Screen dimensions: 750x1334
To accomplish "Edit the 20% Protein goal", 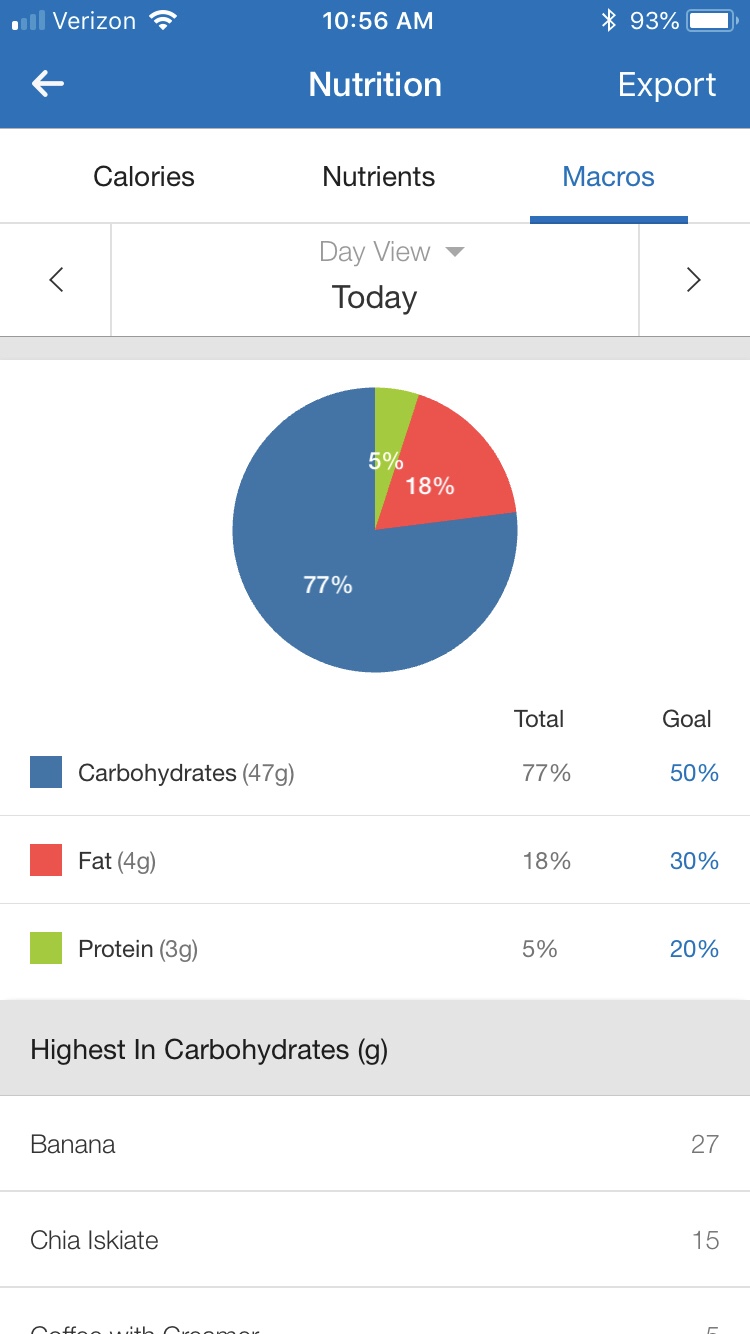I will tap(694, 949).
